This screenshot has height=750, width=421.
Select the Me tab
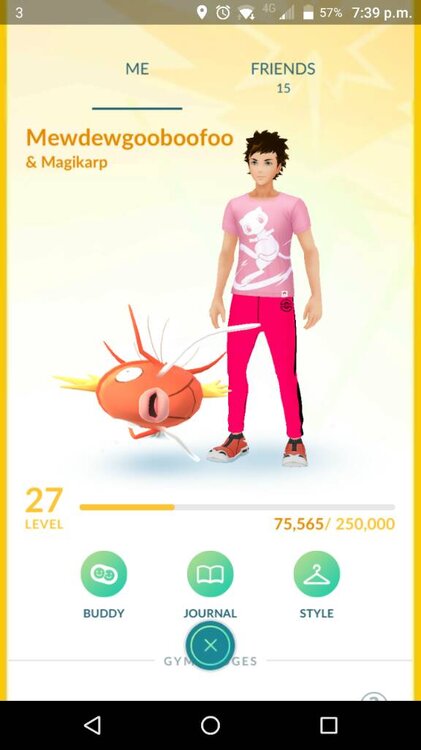(137, 69)
